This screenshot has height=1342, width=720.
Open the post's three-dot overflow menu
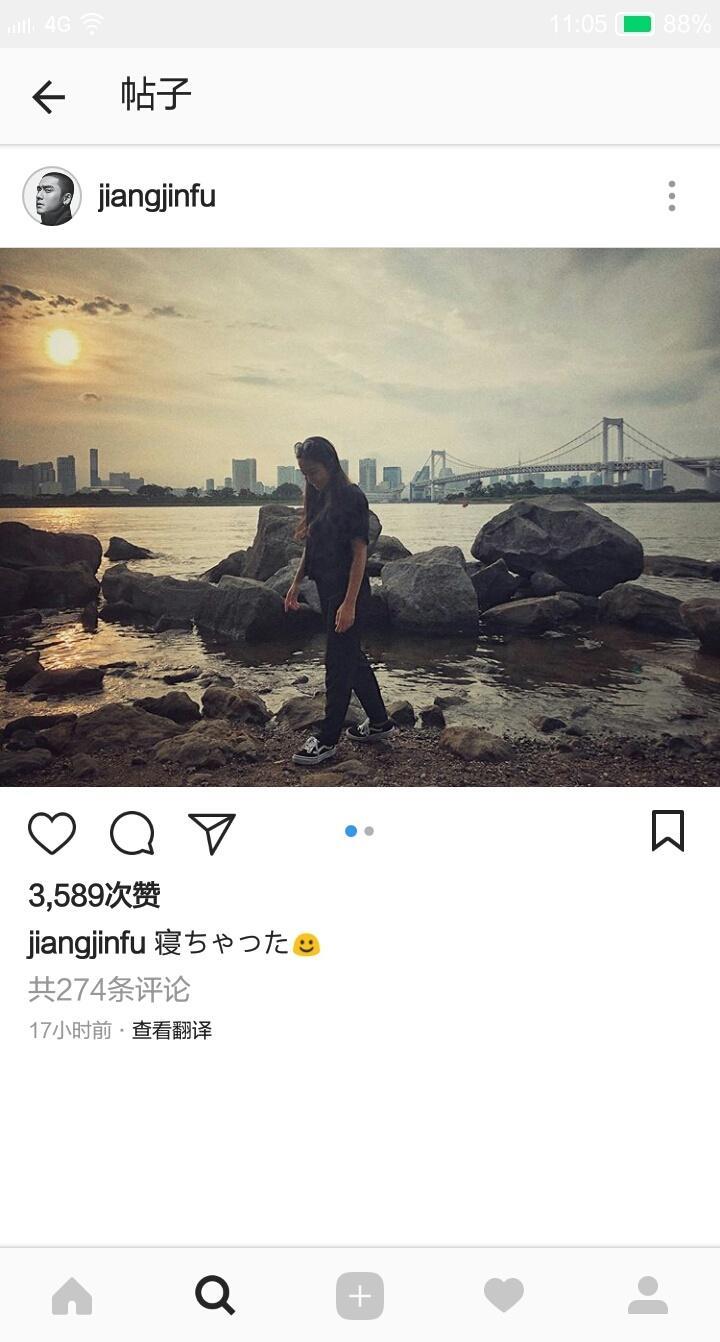(x=671, y=196)
